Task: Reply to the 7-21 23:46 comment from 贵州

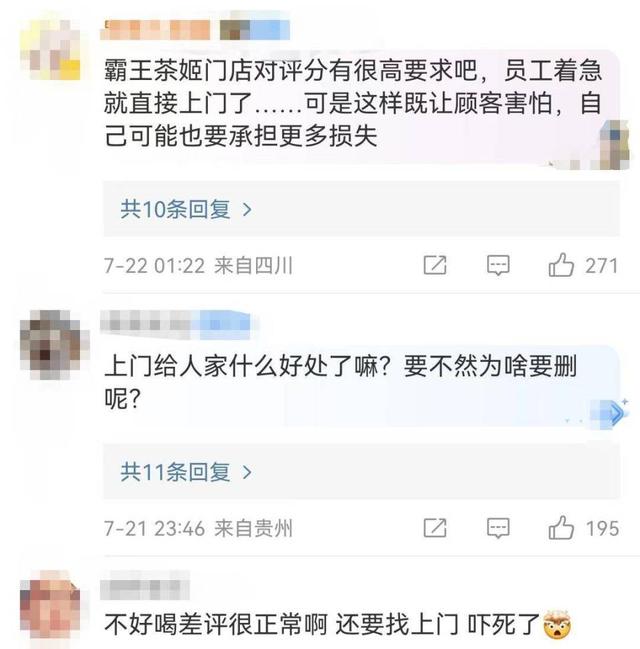Action: (x=497, y=527)
